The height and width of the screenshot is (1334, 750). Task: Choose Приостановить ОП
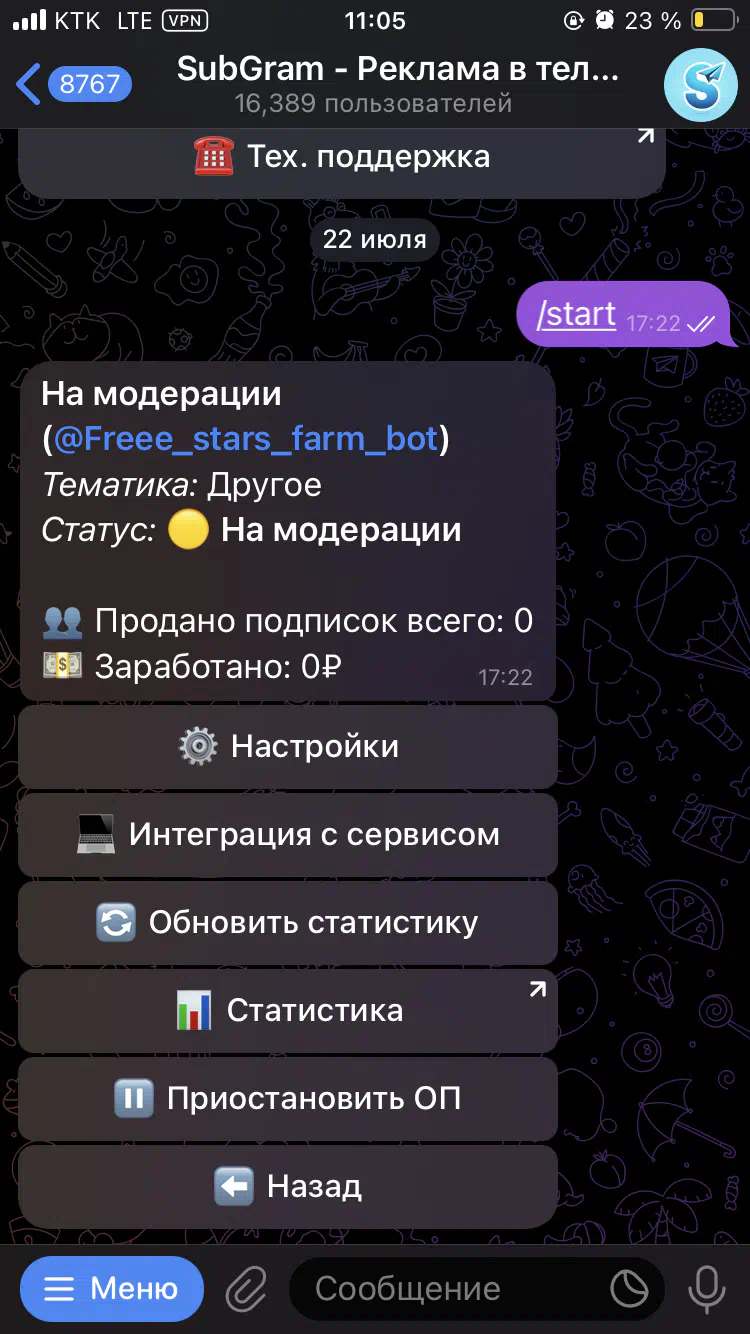(288, 1099)
